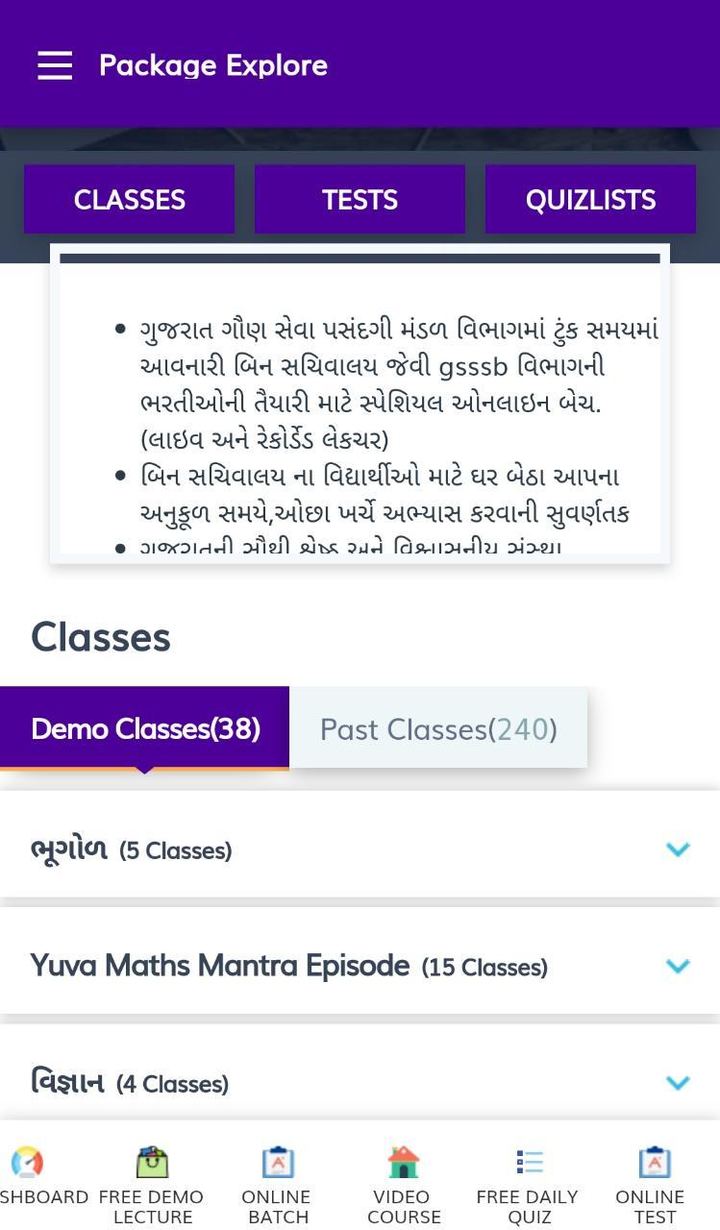Screen dimensions: 720x1230
Task: Open Video Course using the house icon
Action: (x=403, y=1163)
